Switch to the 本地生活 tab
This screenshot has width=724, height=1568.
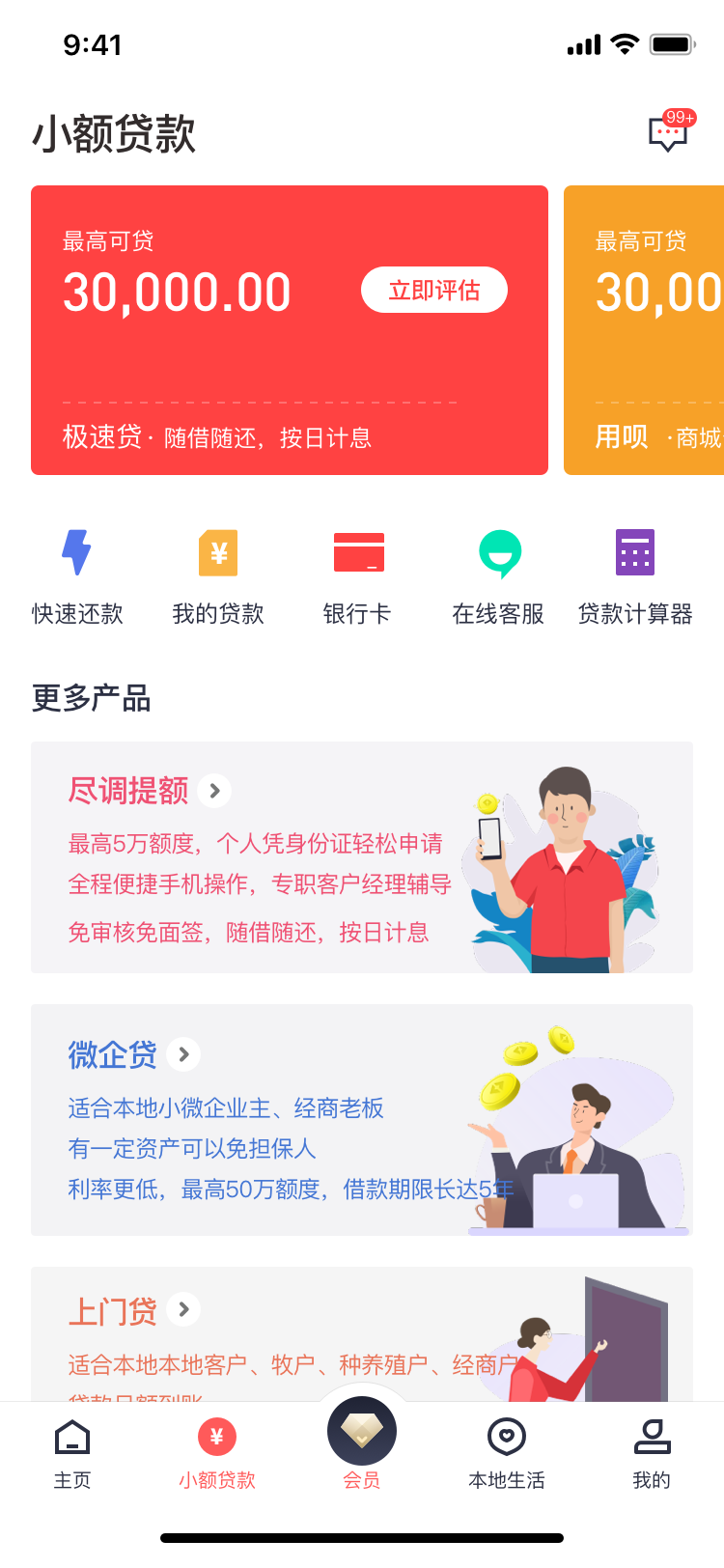(507, 1454)
